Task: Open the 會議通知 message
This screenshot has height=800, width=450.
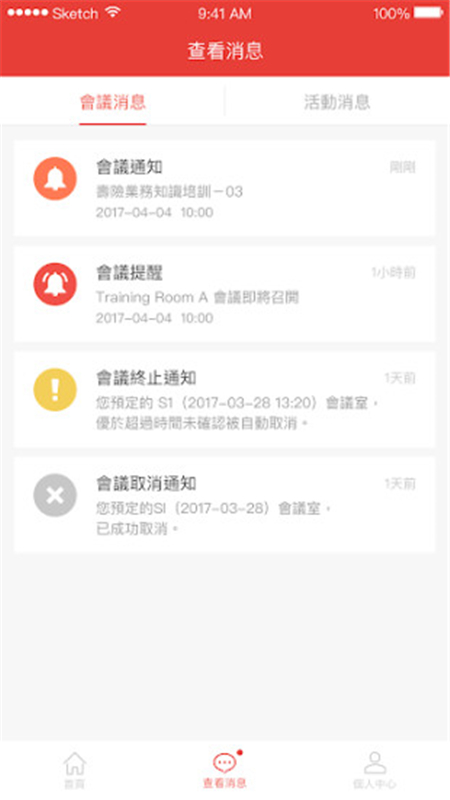Action: (224, 188)
